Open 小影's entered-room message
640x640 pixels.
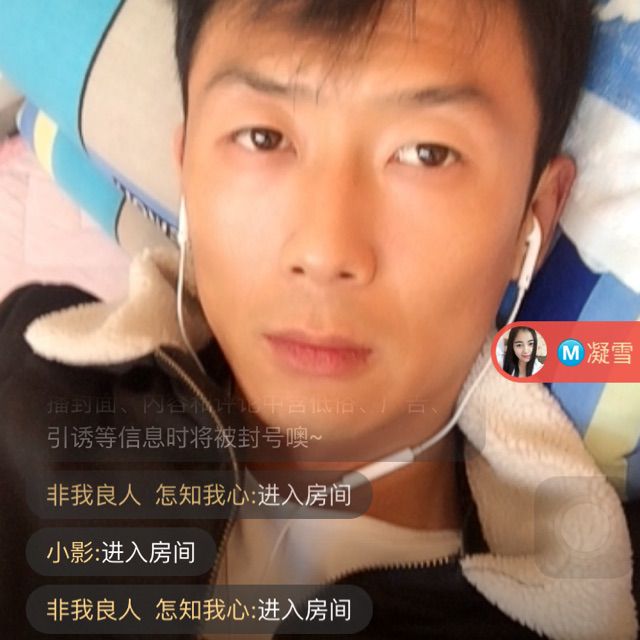coord(120,551)
